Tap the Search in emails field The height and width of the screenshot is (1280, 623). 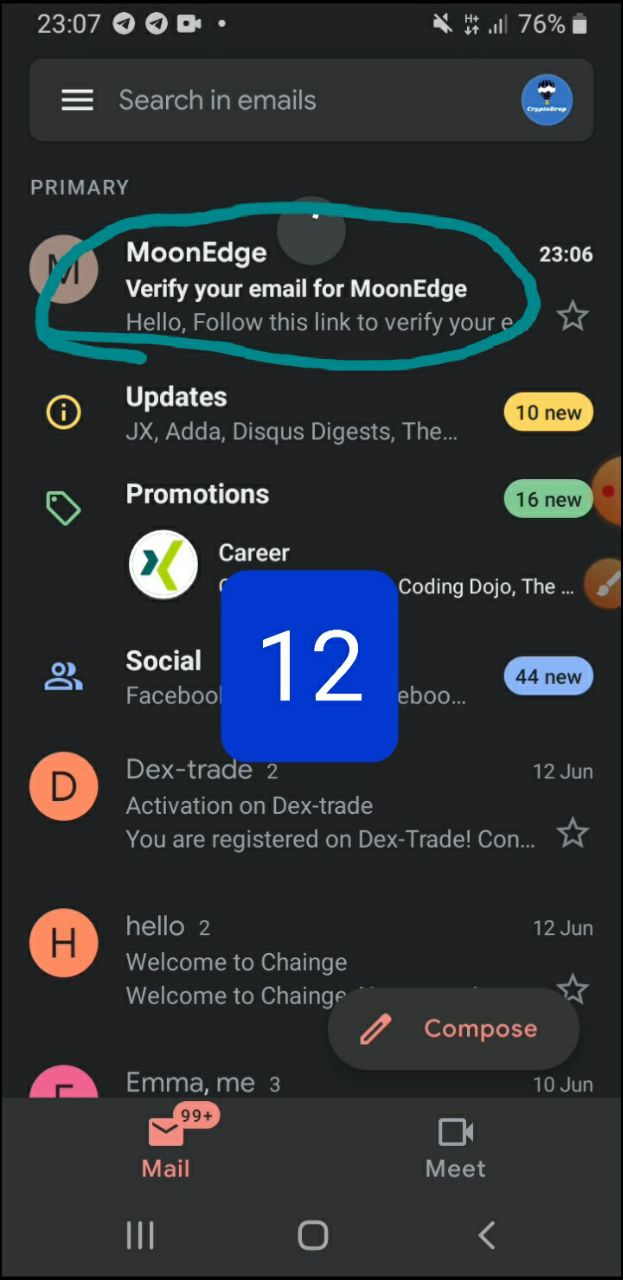(x=300, y=100)
